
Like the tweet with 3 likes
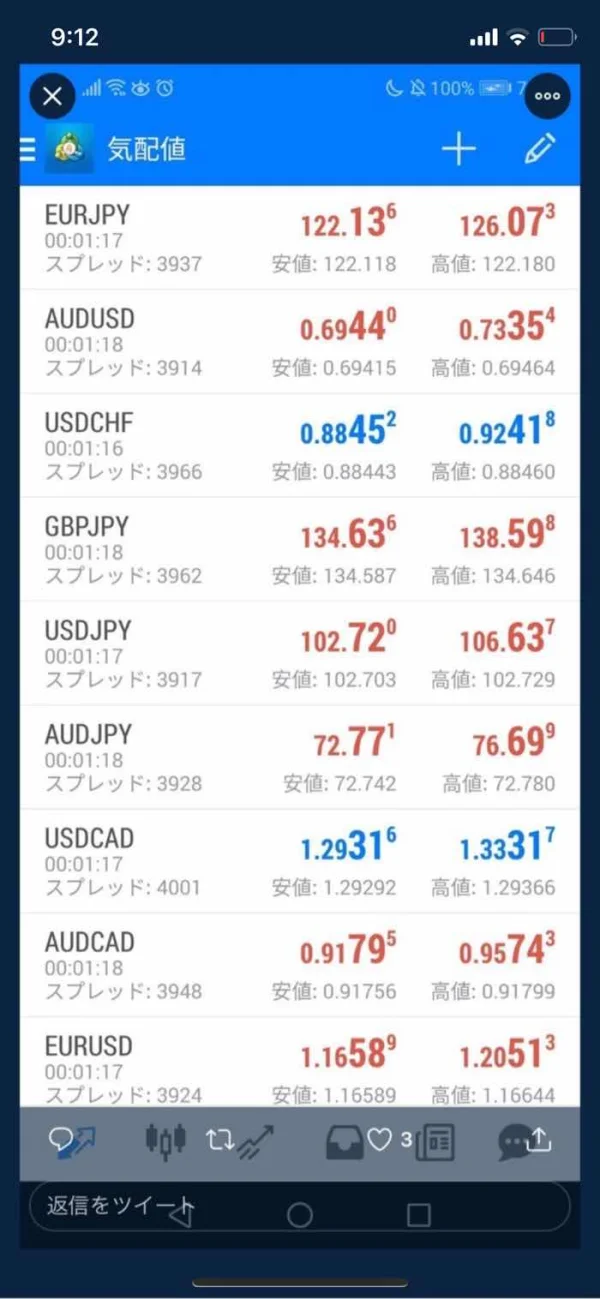pyautogui.click(x=380, y=1139)
